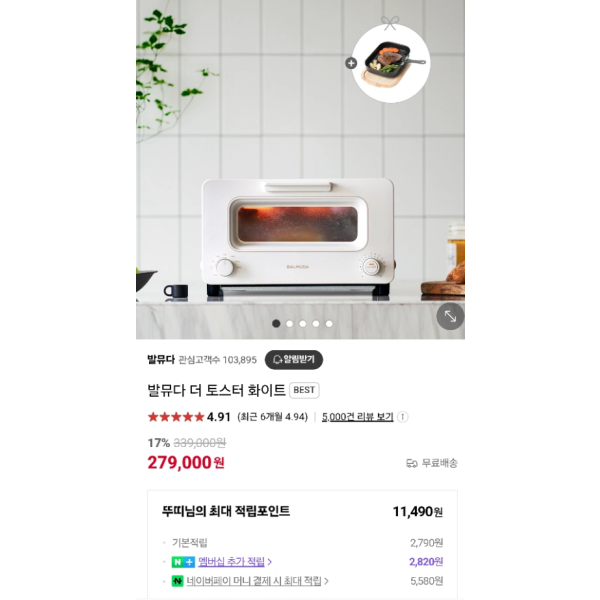Open the rating info icon next to reviews
The width and height of the screenshot is (600, 600).
point(403,417)
